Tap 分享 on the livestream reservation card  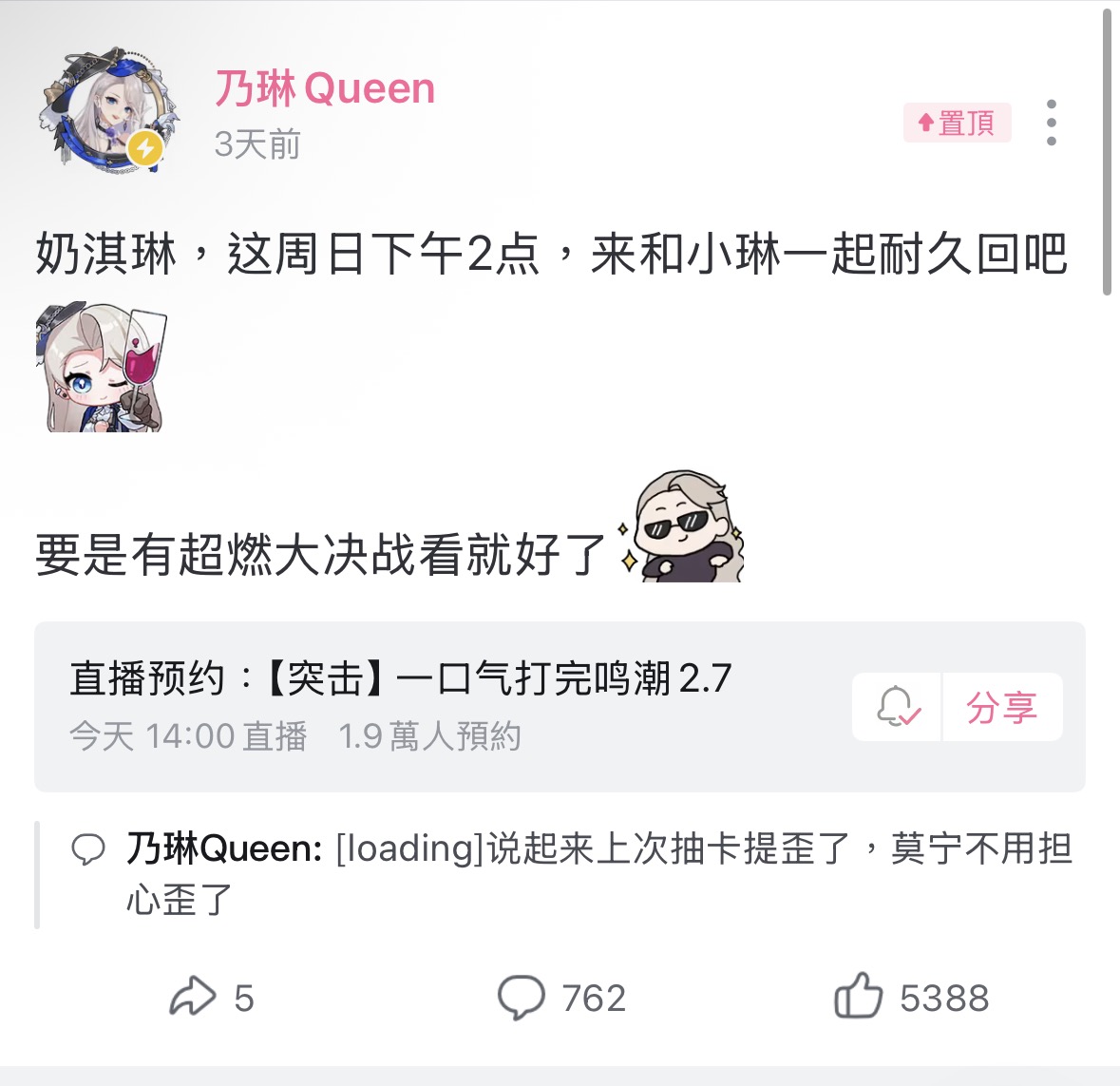(1001, 707)
